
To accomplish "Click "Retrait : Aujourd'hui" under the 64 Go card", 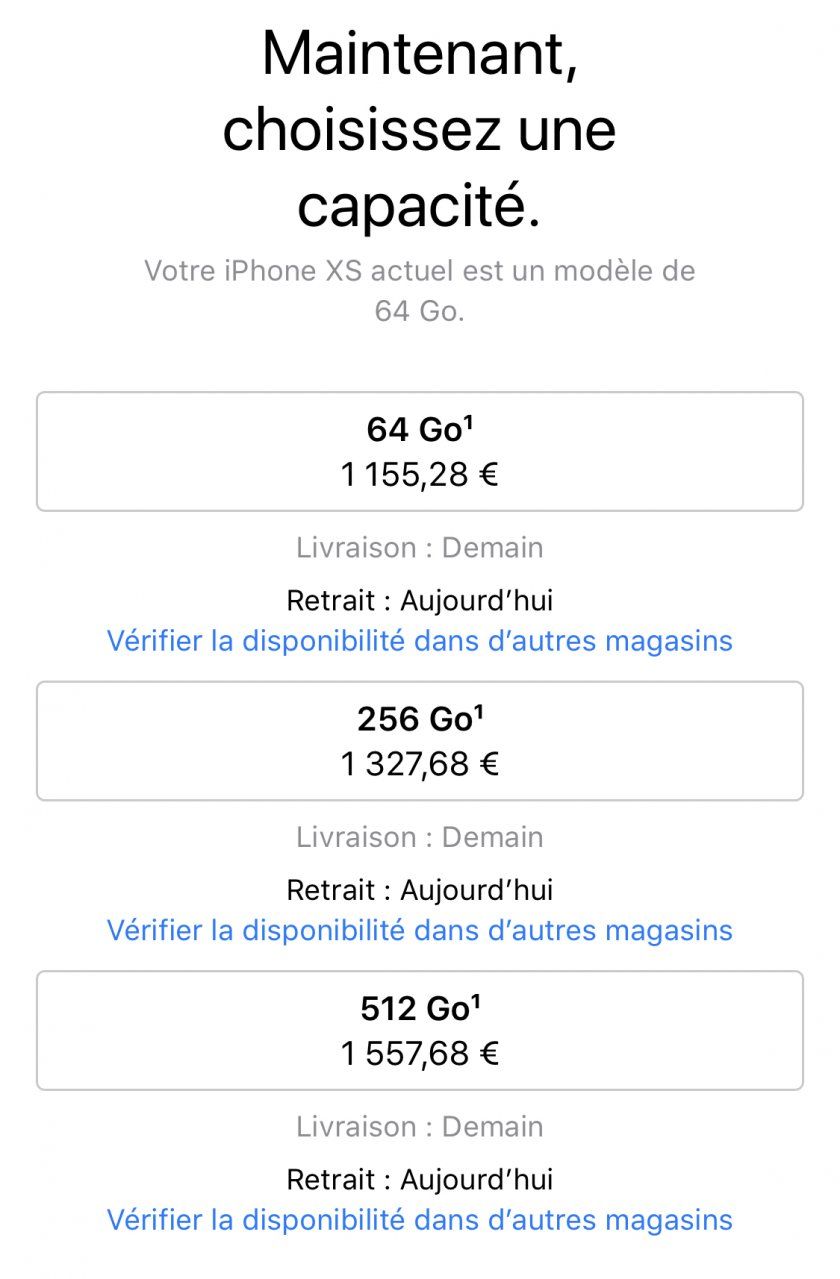I will click(420, 600).
